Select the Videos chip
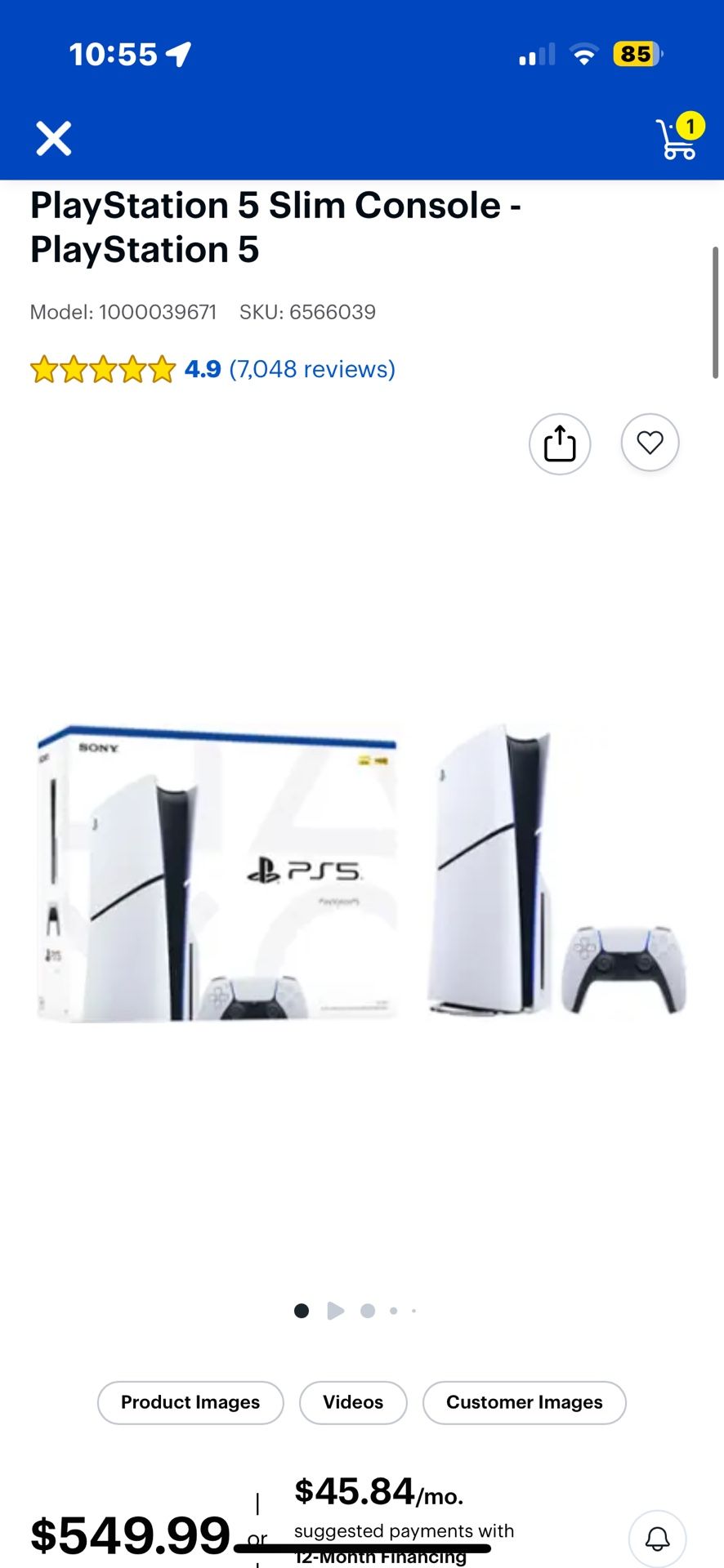This screenshot has height=1568, width=724. tap(353, 1402)
